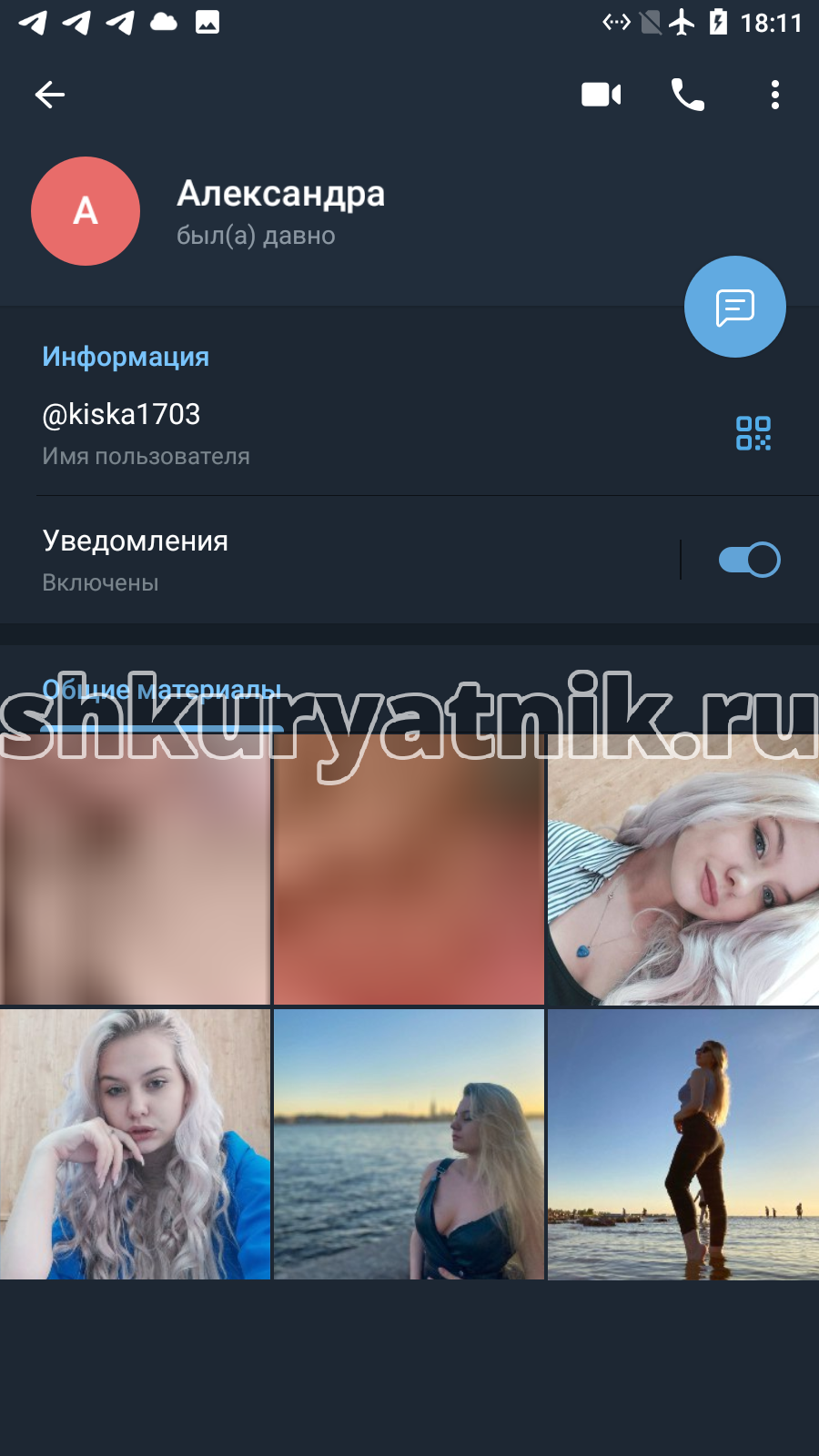The width and height of the screenshot is (819, 1456).
Task: Open the chat via the floating message button
Action: (735, 307)
